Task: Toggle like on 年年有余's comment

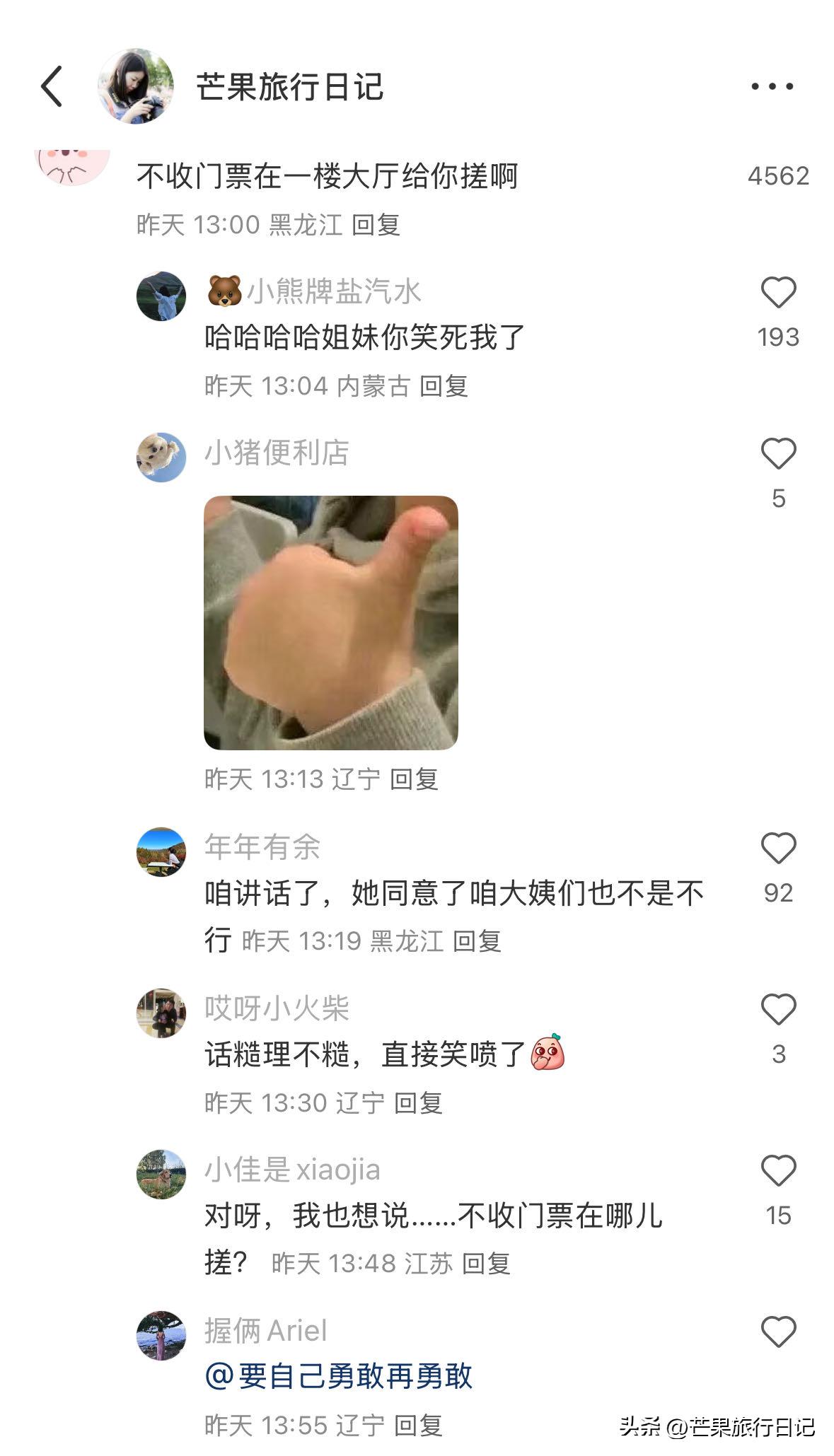Action: point(780,849)
